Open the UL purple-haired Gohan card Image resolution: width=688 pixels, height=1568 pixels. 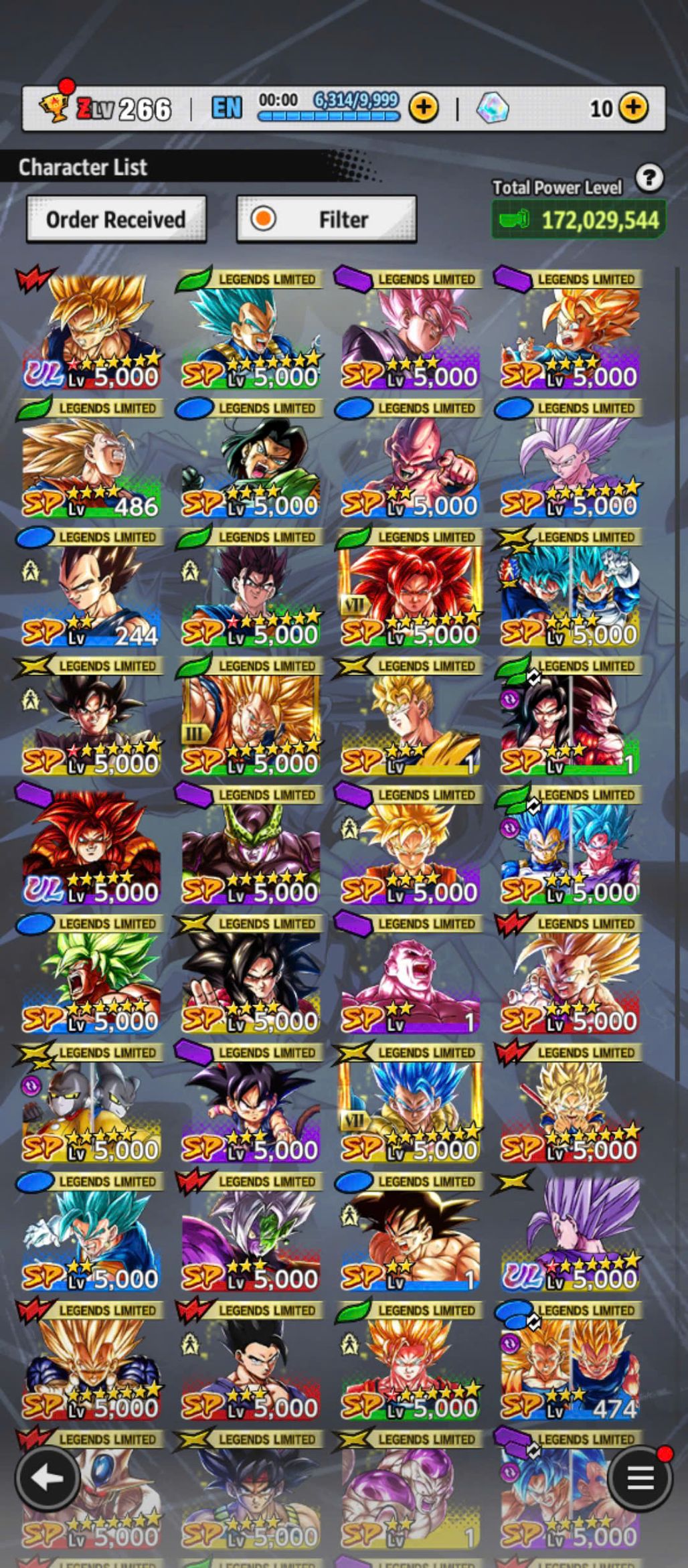pyautogui.click(x=570, y=1240)
